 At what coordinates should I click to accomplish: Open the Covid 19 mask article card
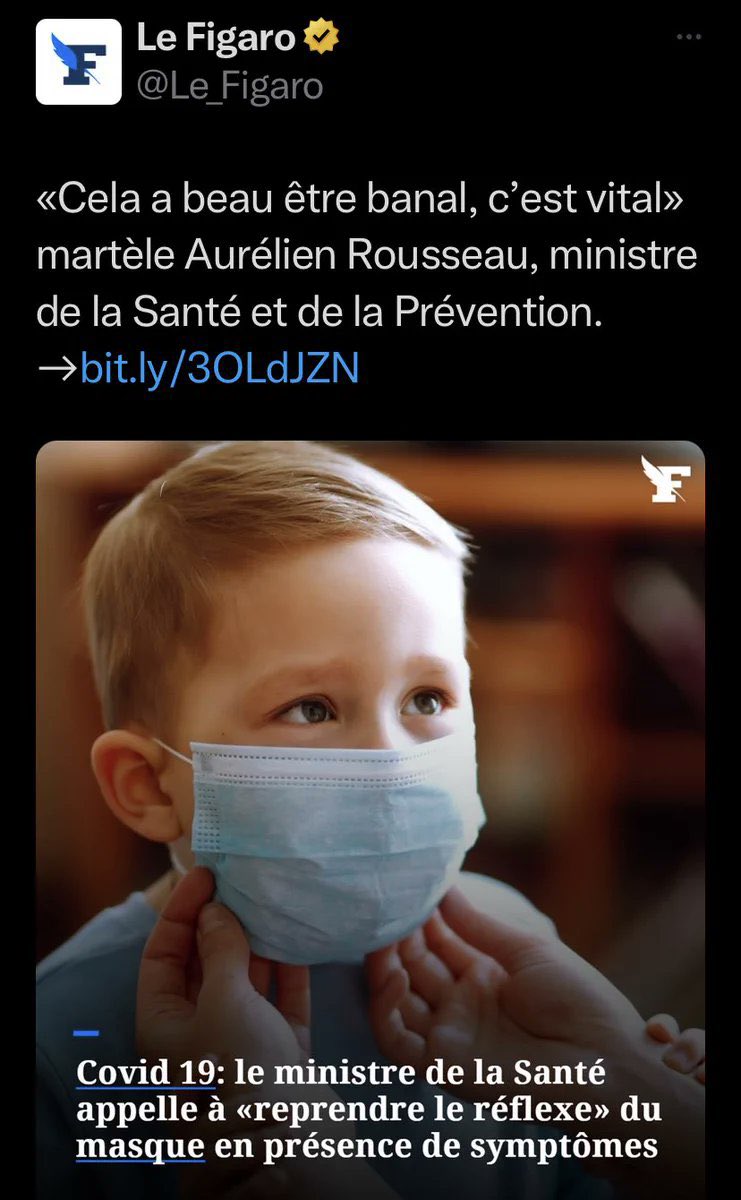coord(370,800)
